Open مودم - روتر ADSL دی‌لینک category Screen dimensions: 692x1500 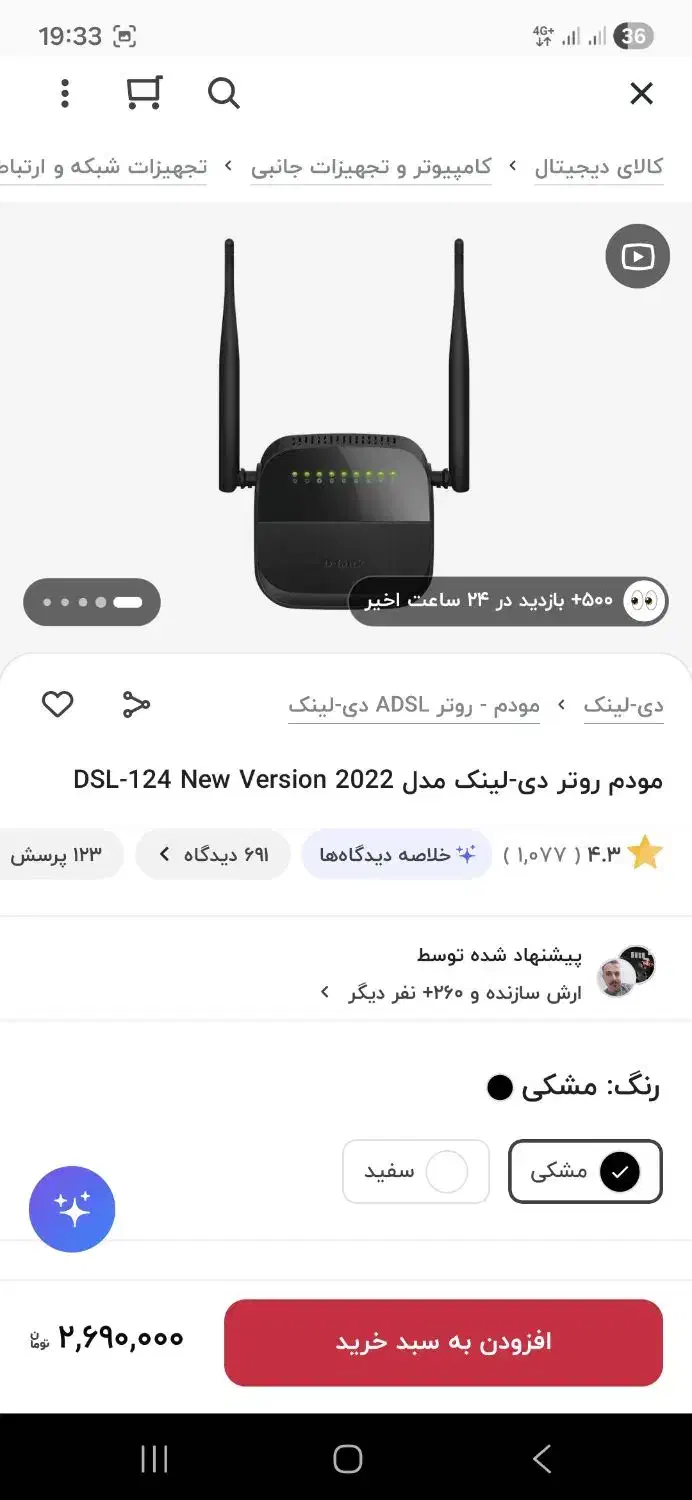tap(414, 706)
